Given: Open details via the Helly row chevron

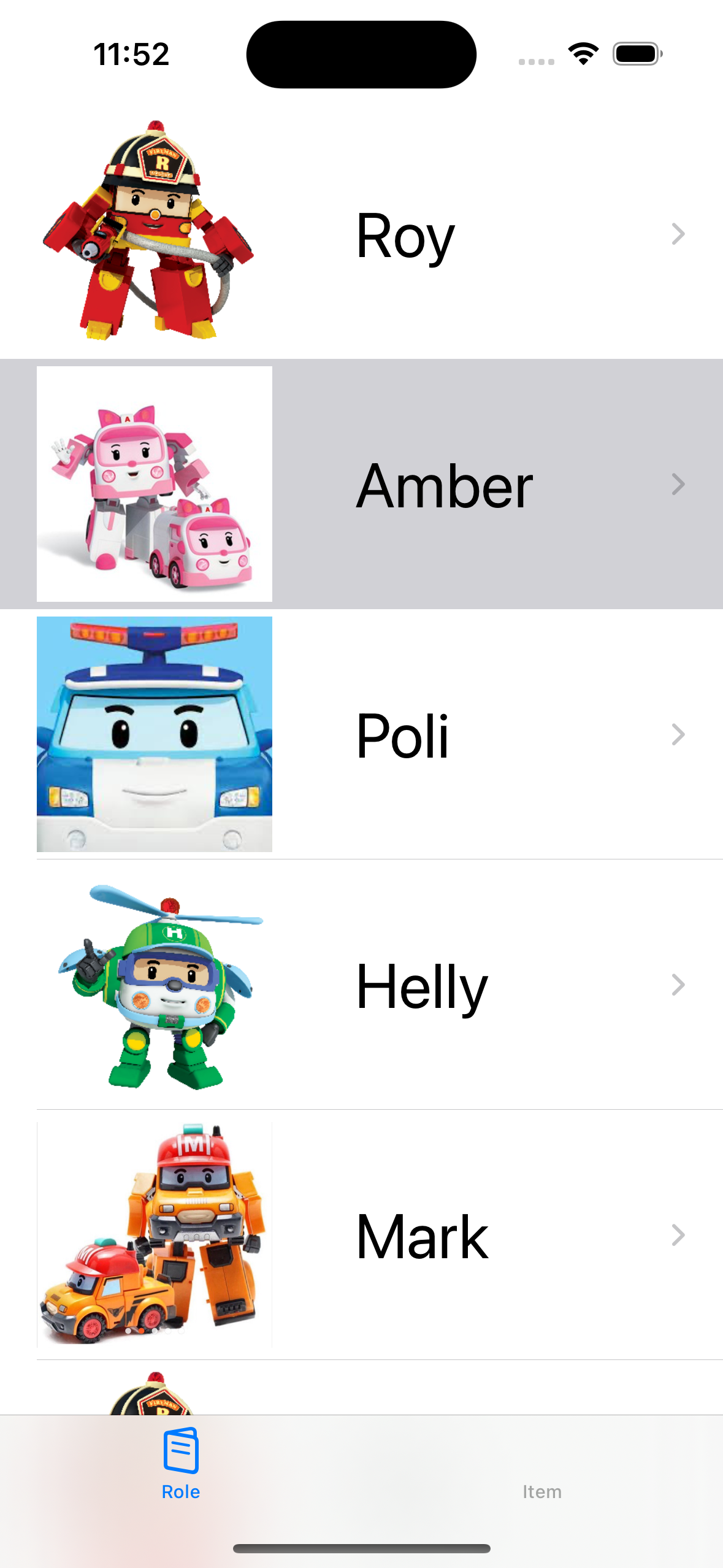Looking at the screenshot, I should (x=677, y=985).
